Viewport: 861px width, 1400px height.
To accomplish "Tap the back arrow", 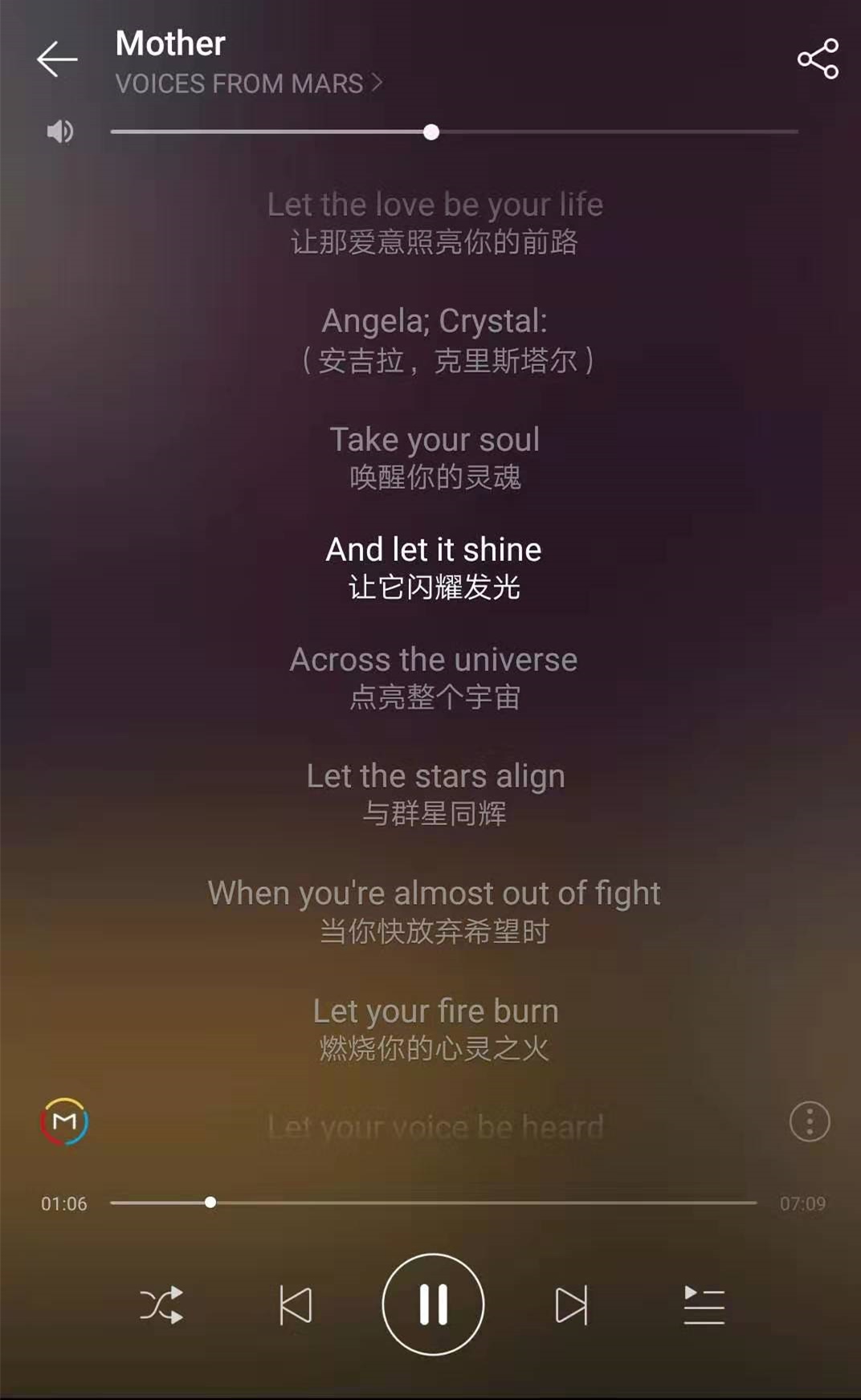I will tap(57, 59).
